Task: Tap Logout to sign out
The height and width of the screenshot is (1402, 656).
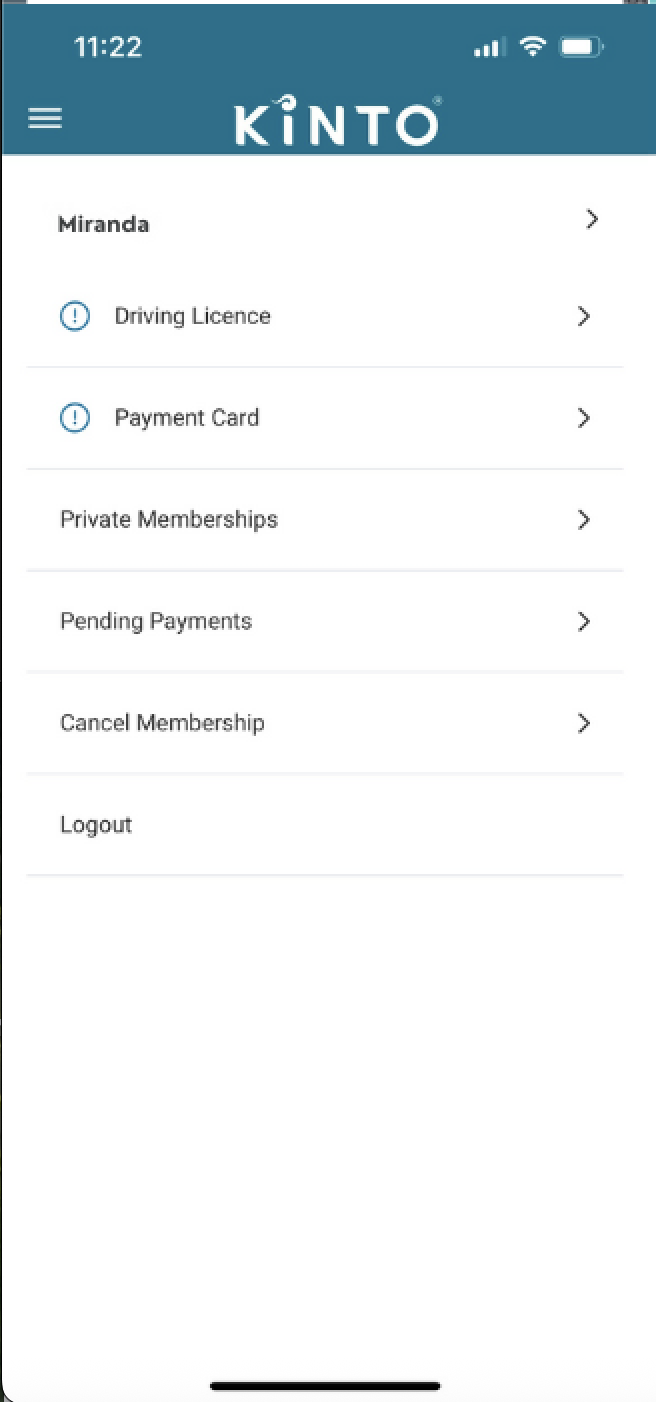Action: click(97, 825)
